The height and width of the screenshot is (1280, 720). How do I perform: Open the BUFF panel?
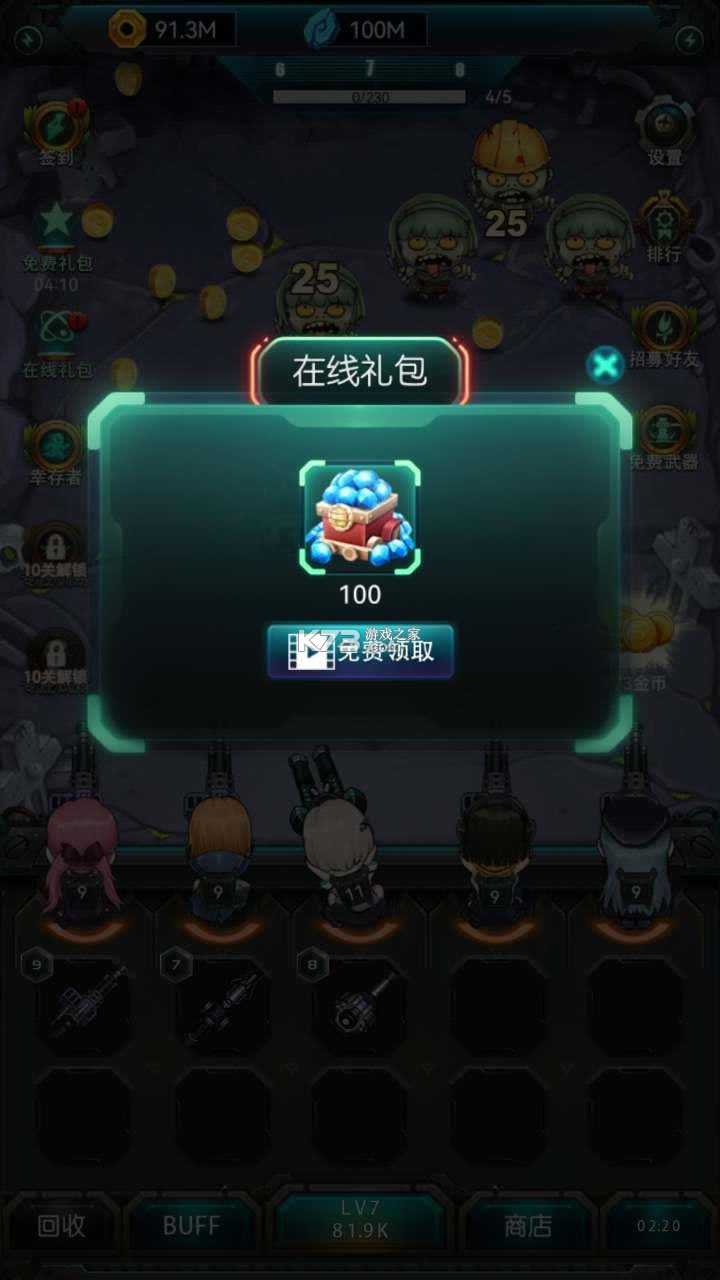pyautogui.click(x=190, y=1226)
